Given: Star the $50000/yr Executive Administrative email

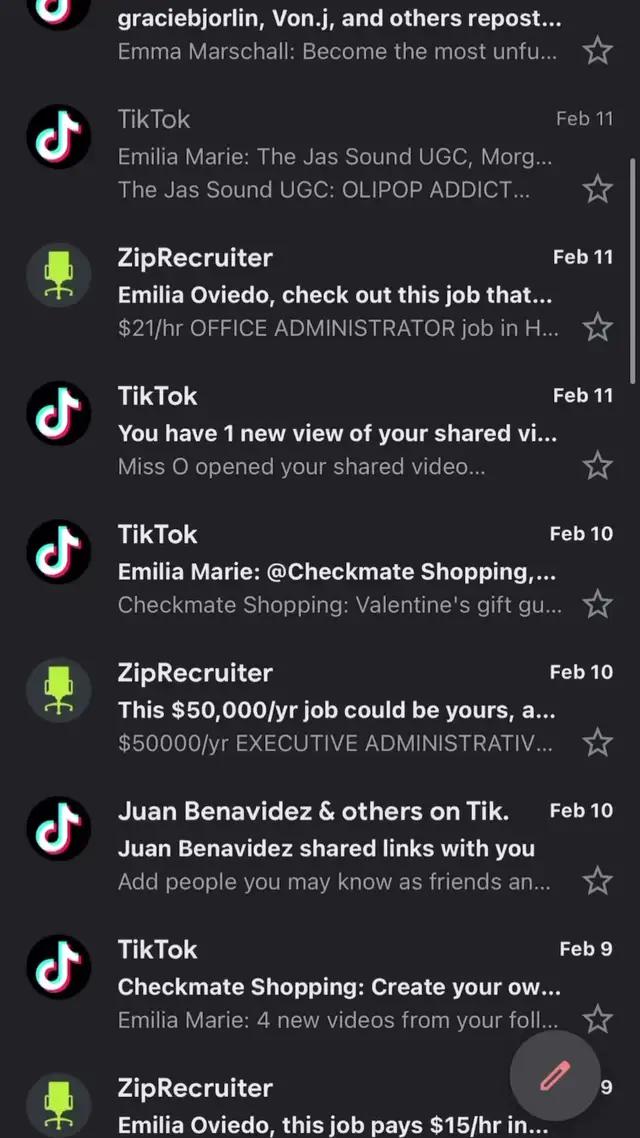Looking at the screenshot, I should (x=597, y=742).
